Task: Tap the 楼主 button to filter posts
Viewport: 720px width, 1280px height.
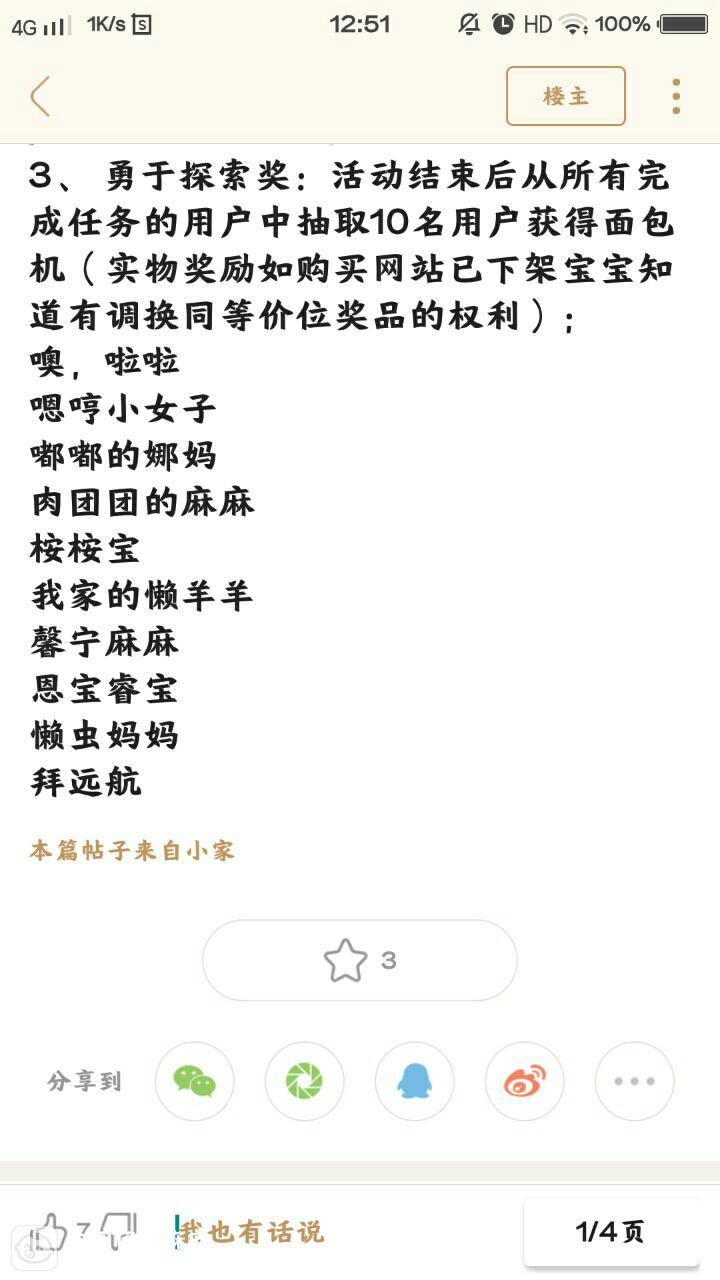Action: point(566,96)
